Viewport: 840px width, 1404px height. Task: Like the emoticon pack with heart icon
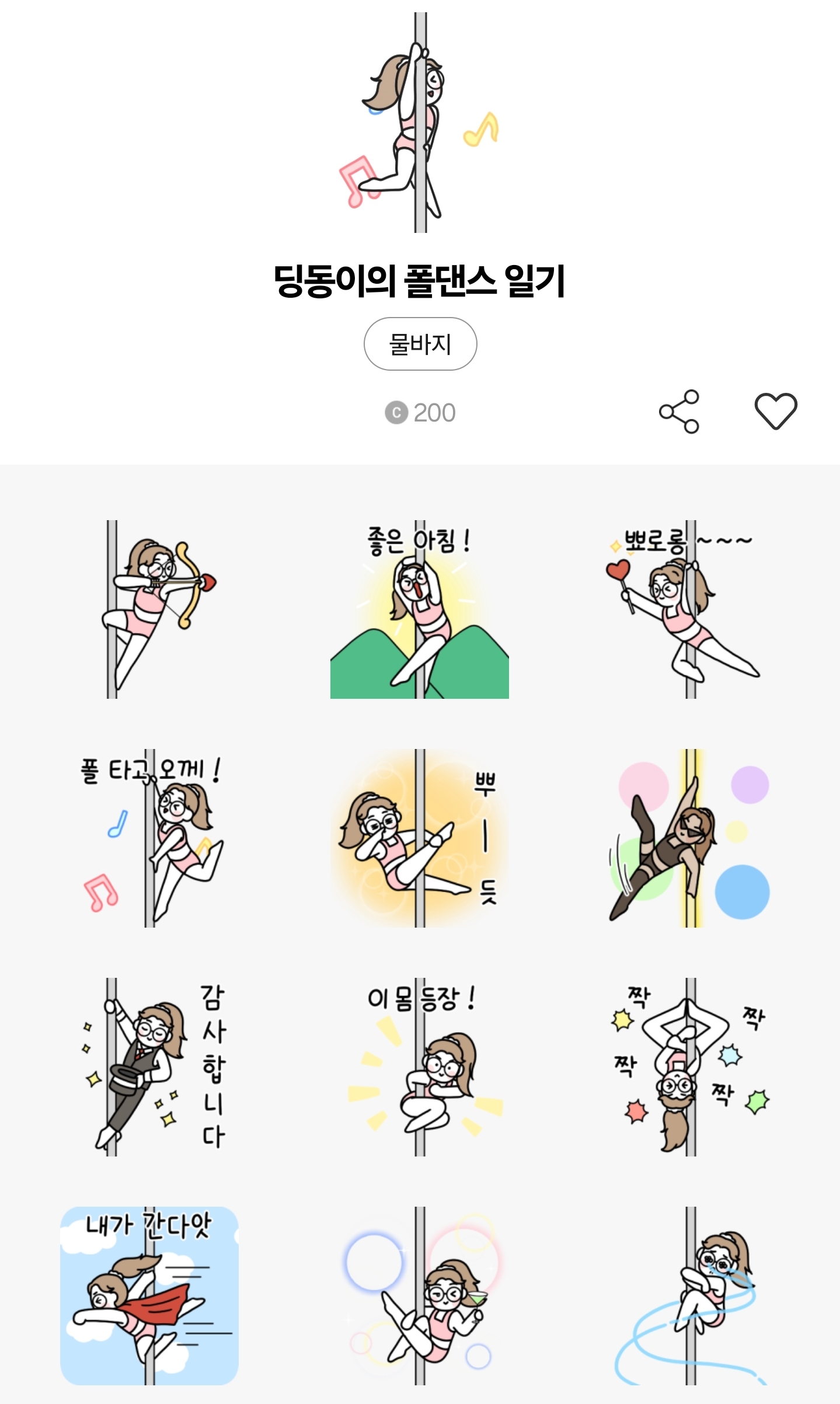point(775,412)
